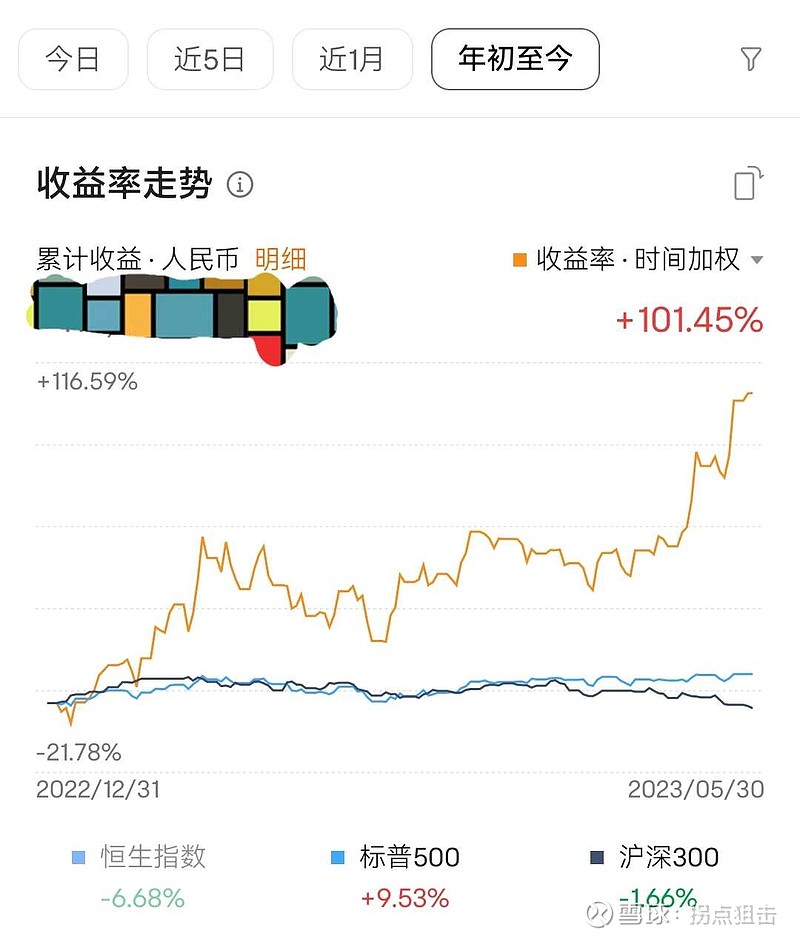Click the 近5日 range button

coord(209,59)
